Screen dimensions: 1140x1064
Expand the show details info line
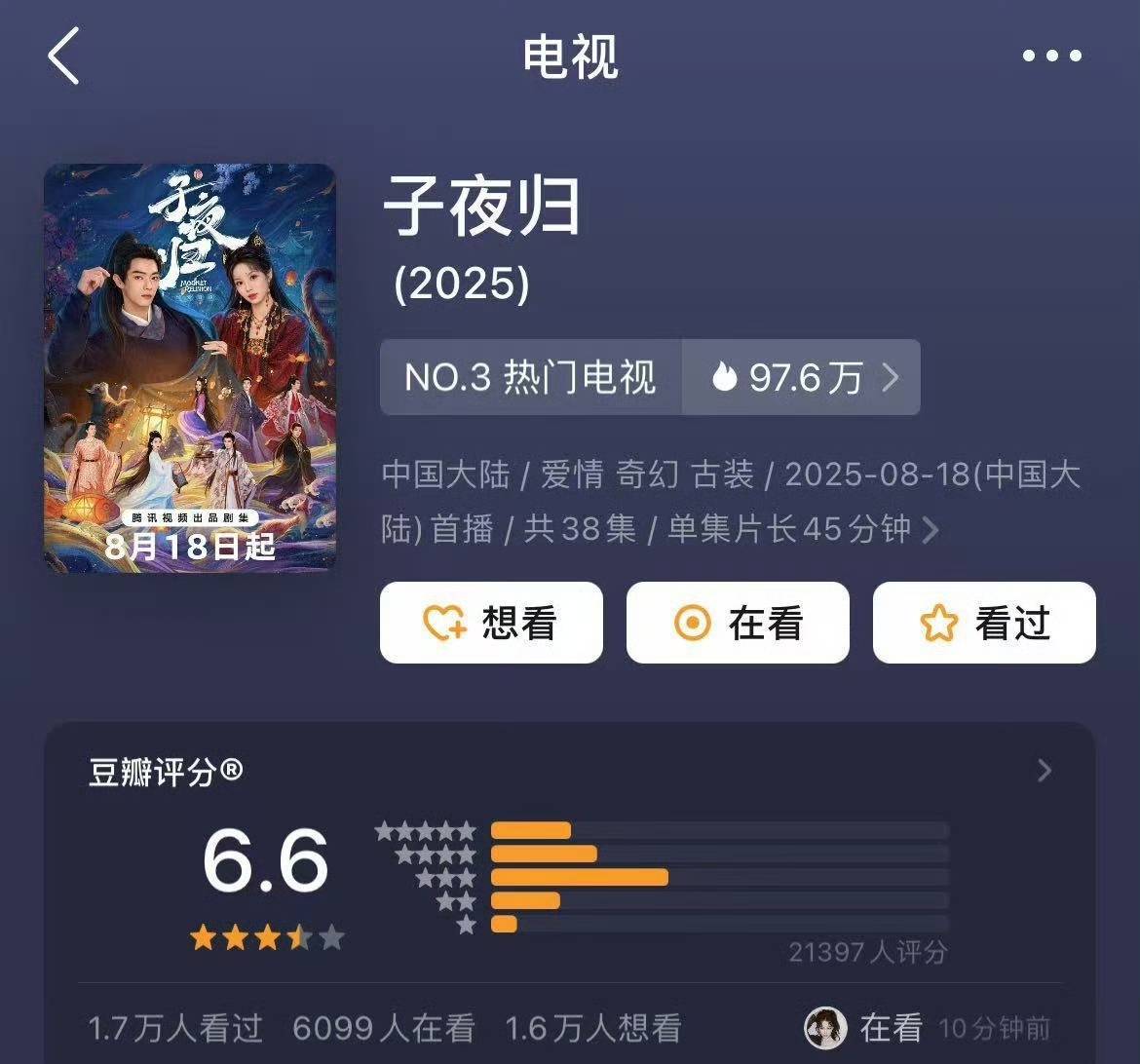tap(931, 530)
